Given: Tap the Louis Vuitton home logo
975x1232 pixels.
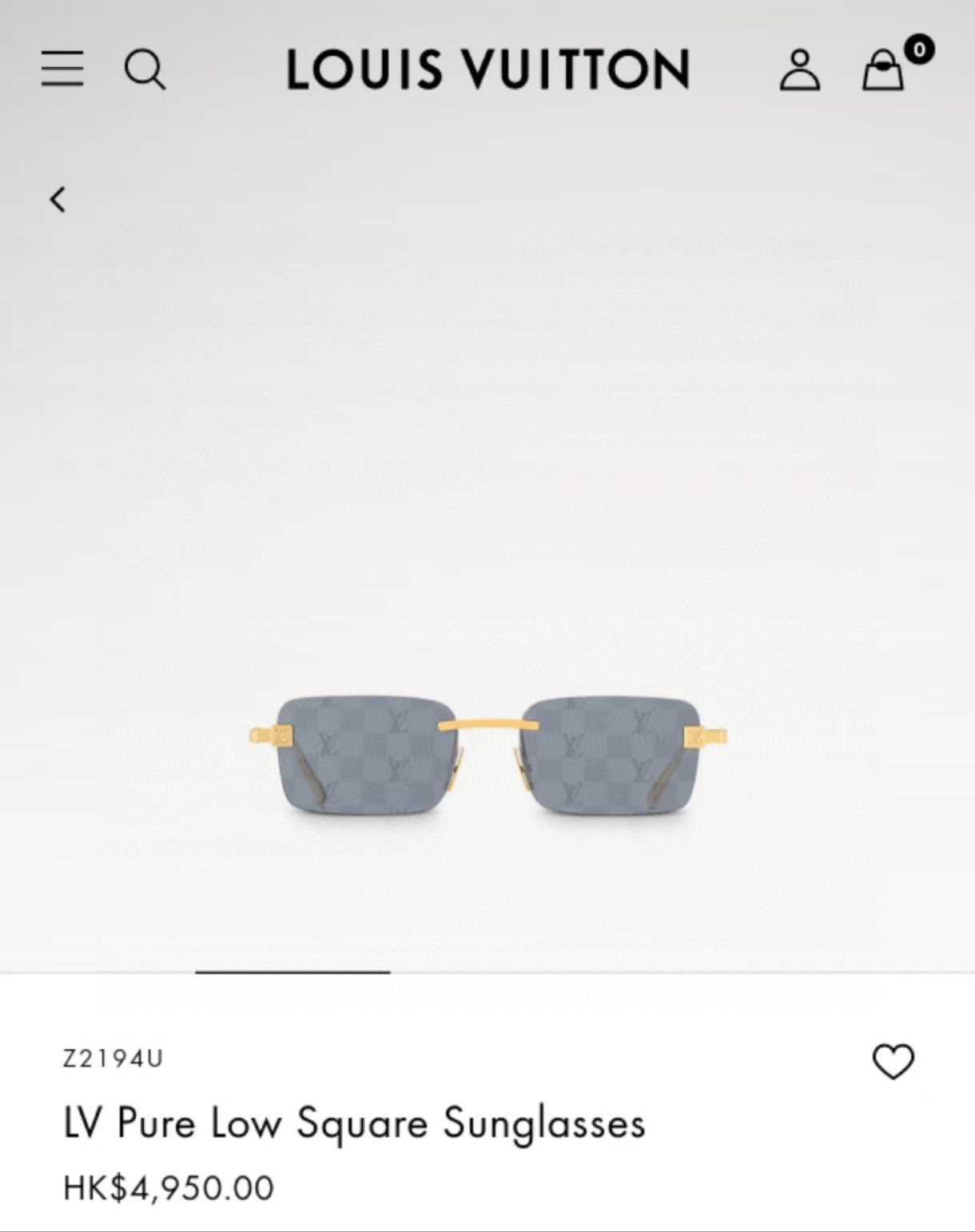Looking at the screenshot, I should 488,70.
